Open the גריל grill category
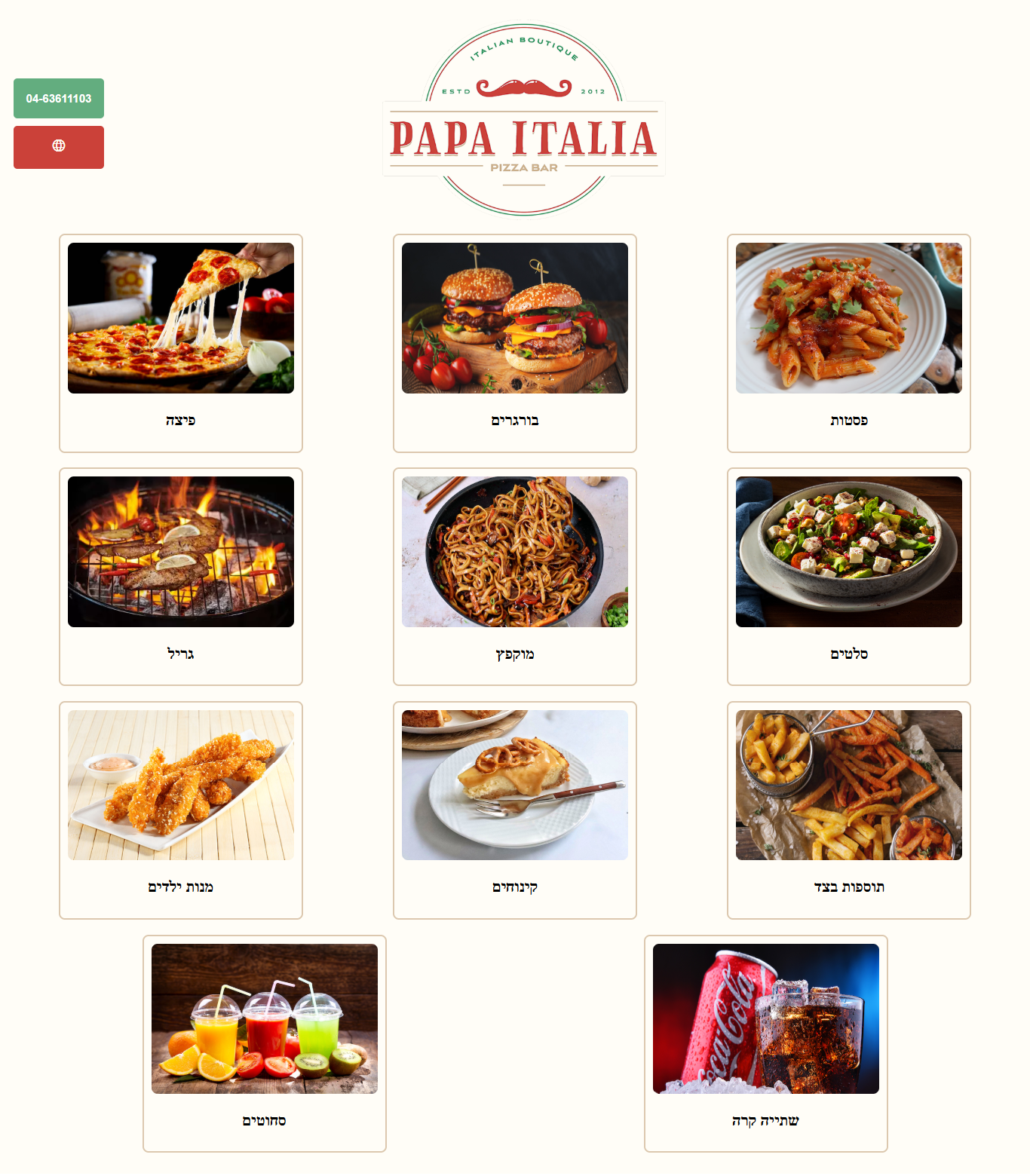Screen dimensions: 1030x1176 (181, 577)
